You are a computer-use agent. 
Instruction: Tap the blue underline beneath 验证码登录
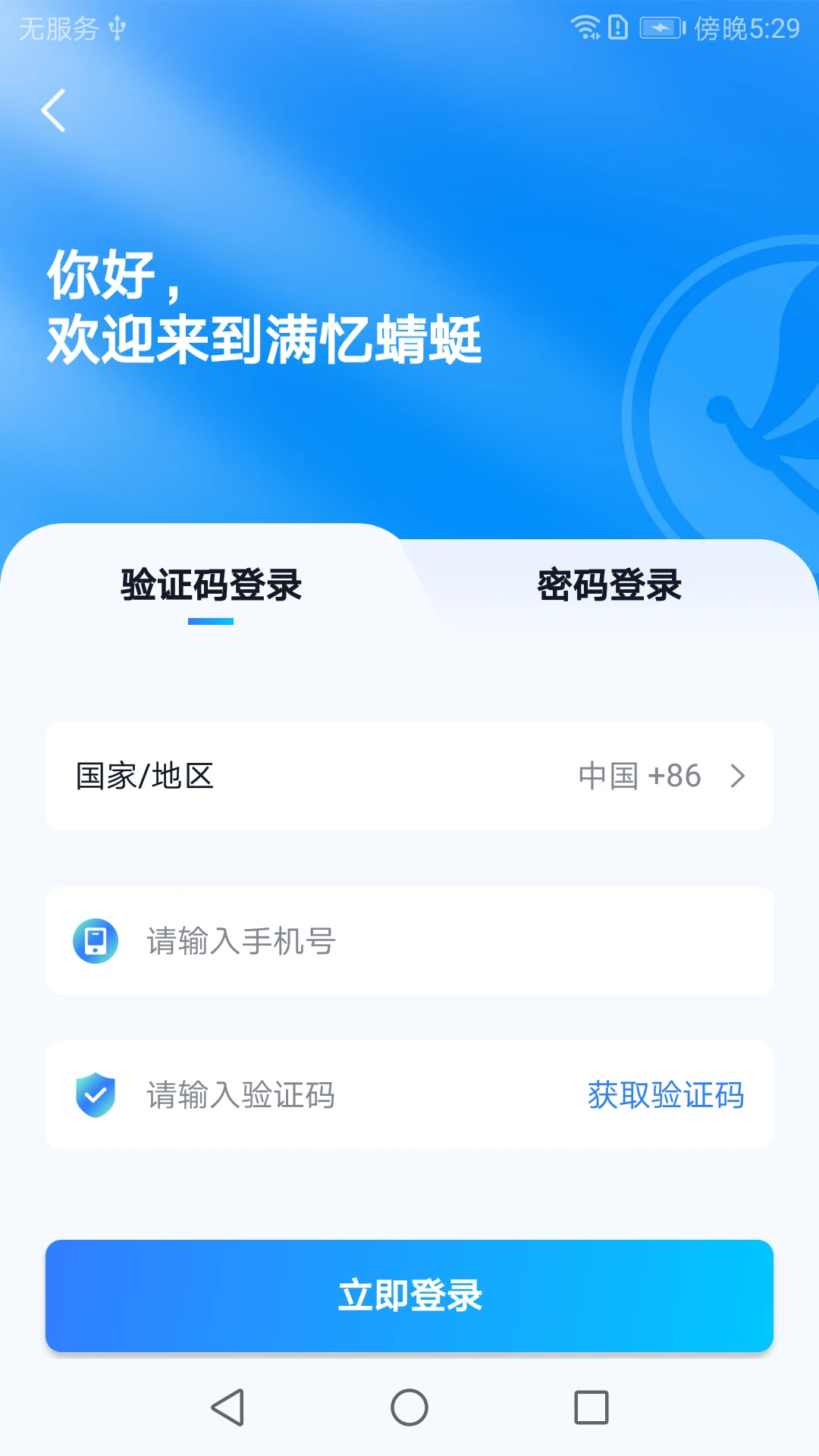pos(210,620)
